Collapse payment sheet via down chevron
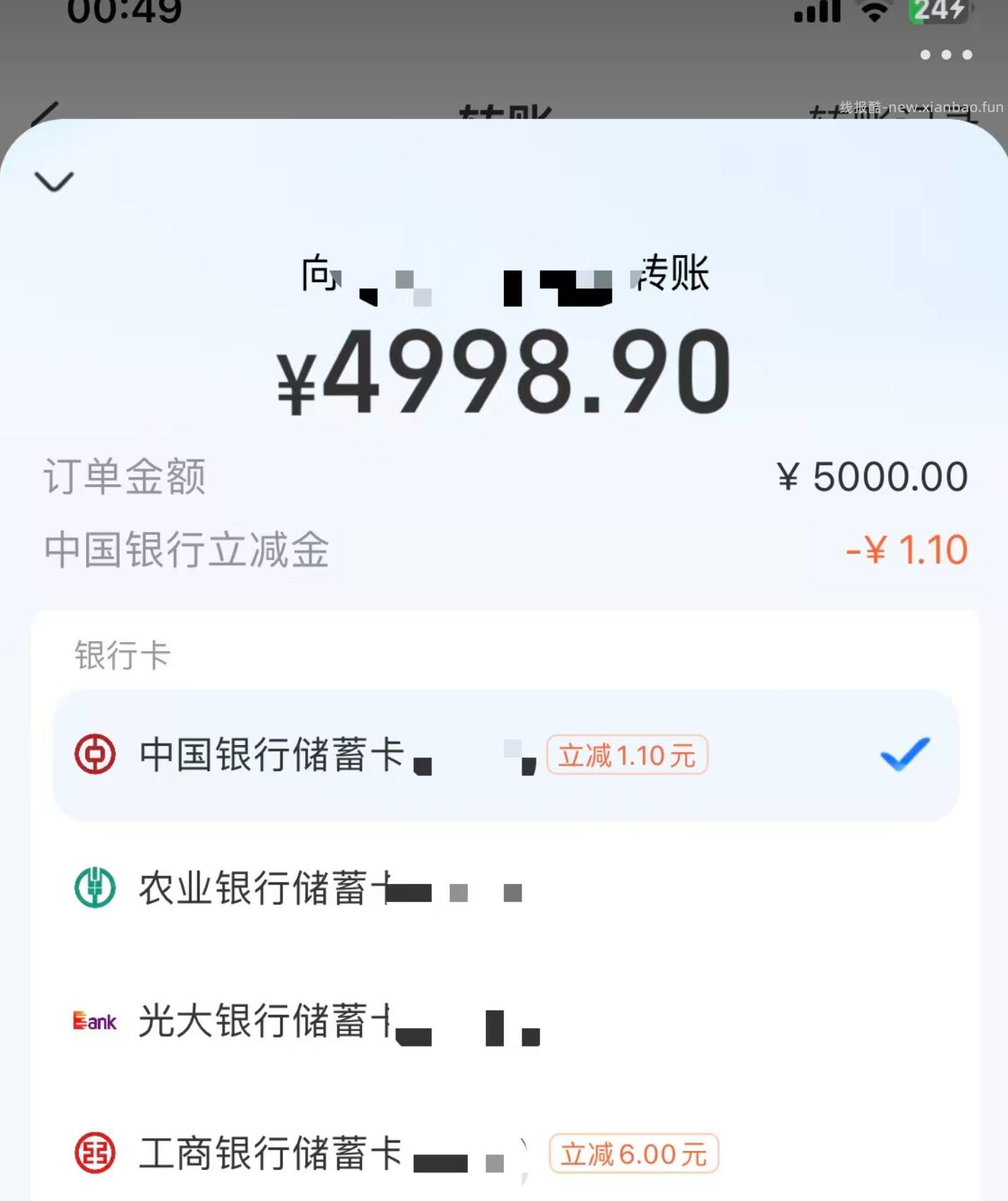The height and width of the screenshot is (1201, 1008). (x=54, y=181)
